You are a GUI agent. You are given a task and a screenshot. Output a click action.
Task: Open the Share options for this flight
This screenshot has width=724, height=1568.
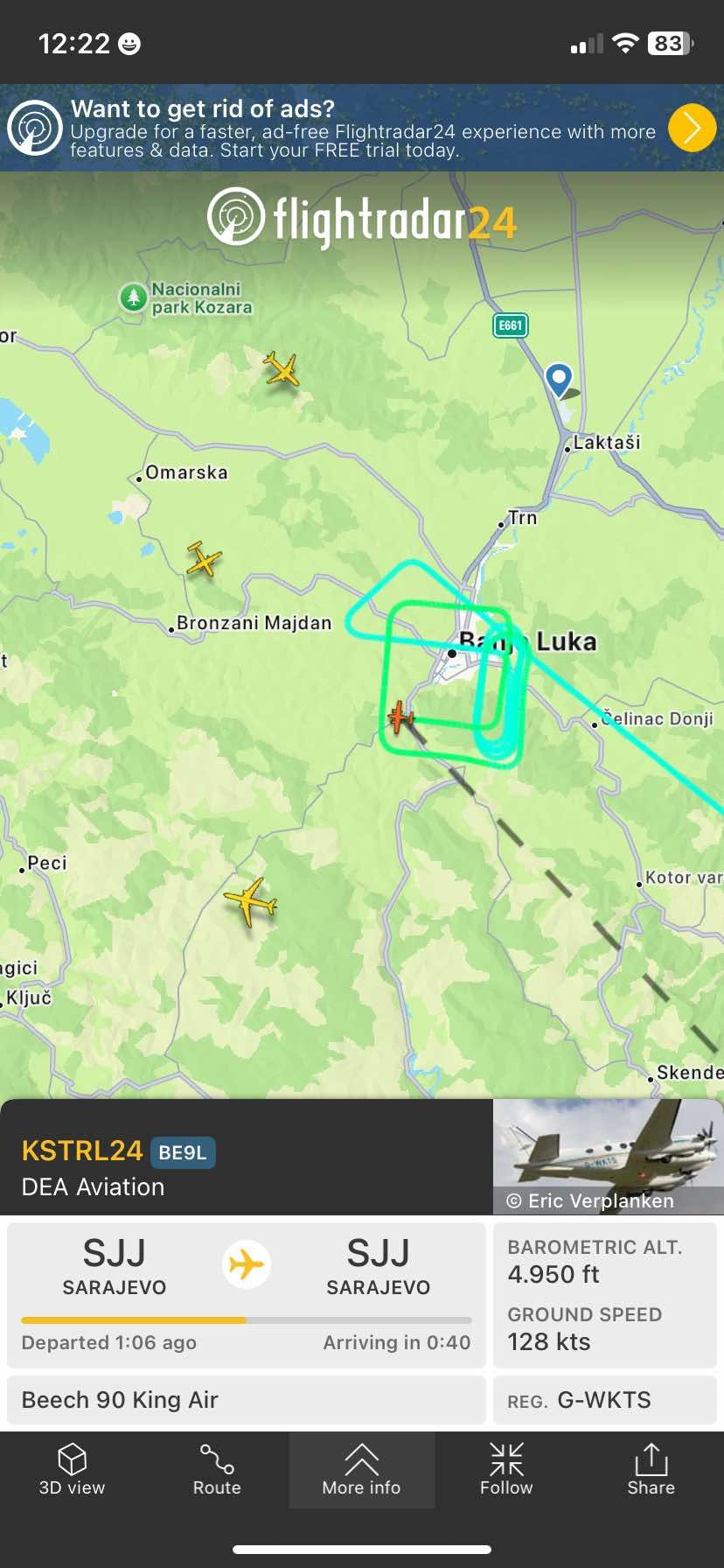[x=651, y=1470]
